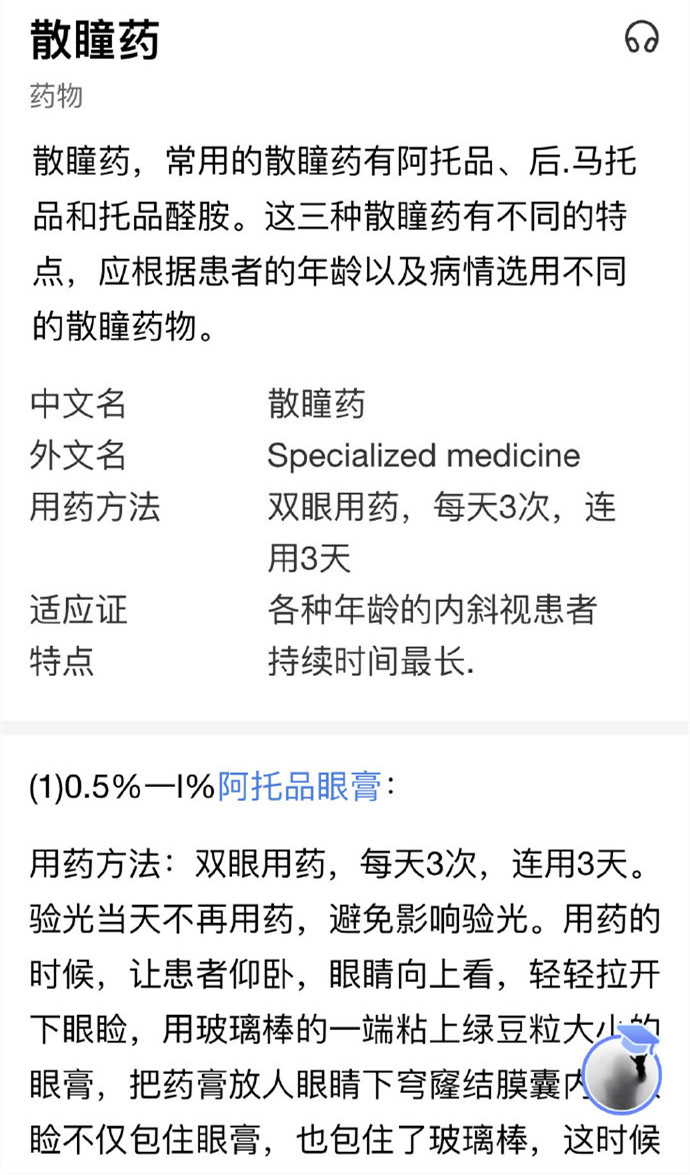This screenshot has width=690, height=1175.
Task: Tap the floating assistant avatar button
Action: point(622,1069)
